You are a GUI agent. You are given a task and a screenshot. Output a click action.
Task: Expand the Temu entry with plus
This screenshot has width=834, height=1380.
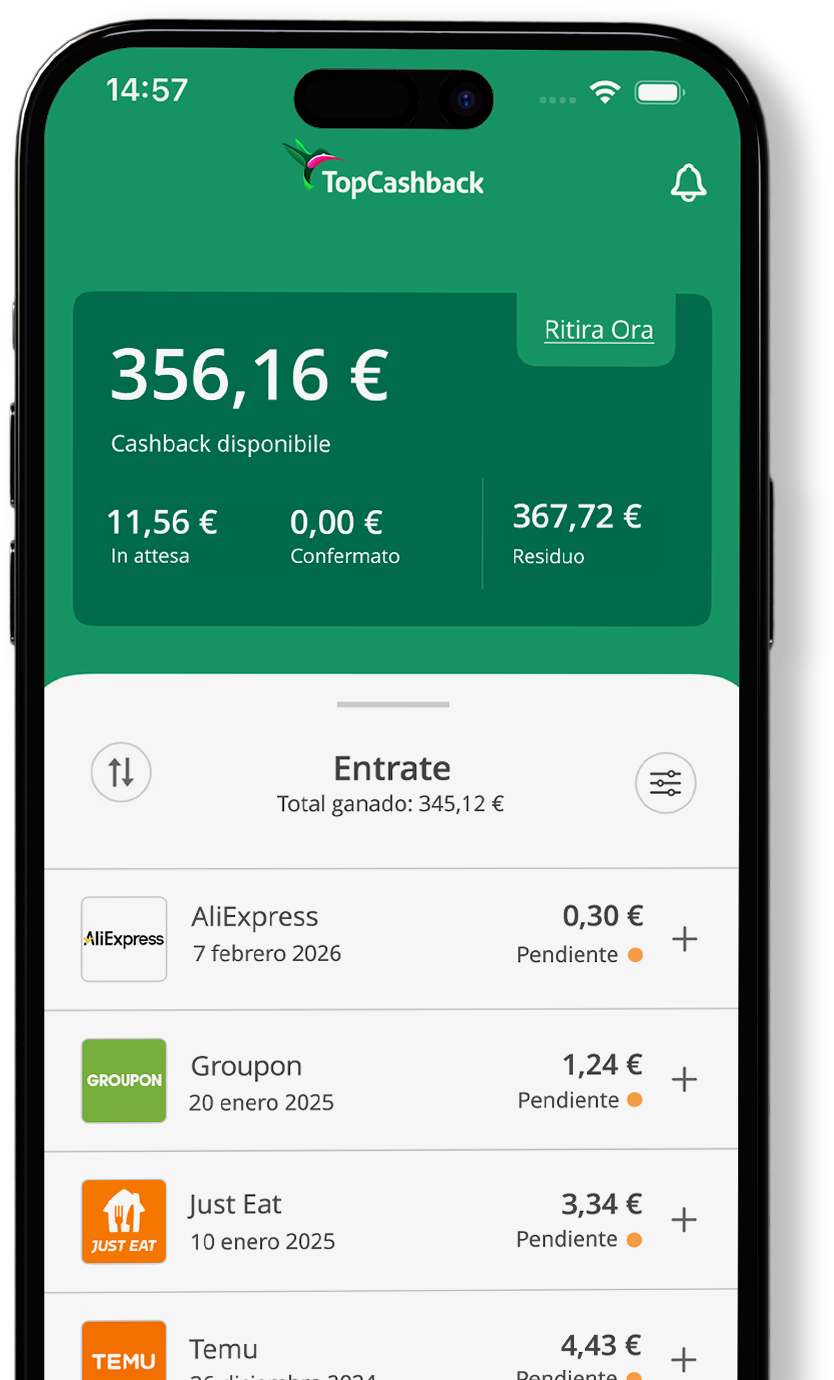tap(684, 1359)
